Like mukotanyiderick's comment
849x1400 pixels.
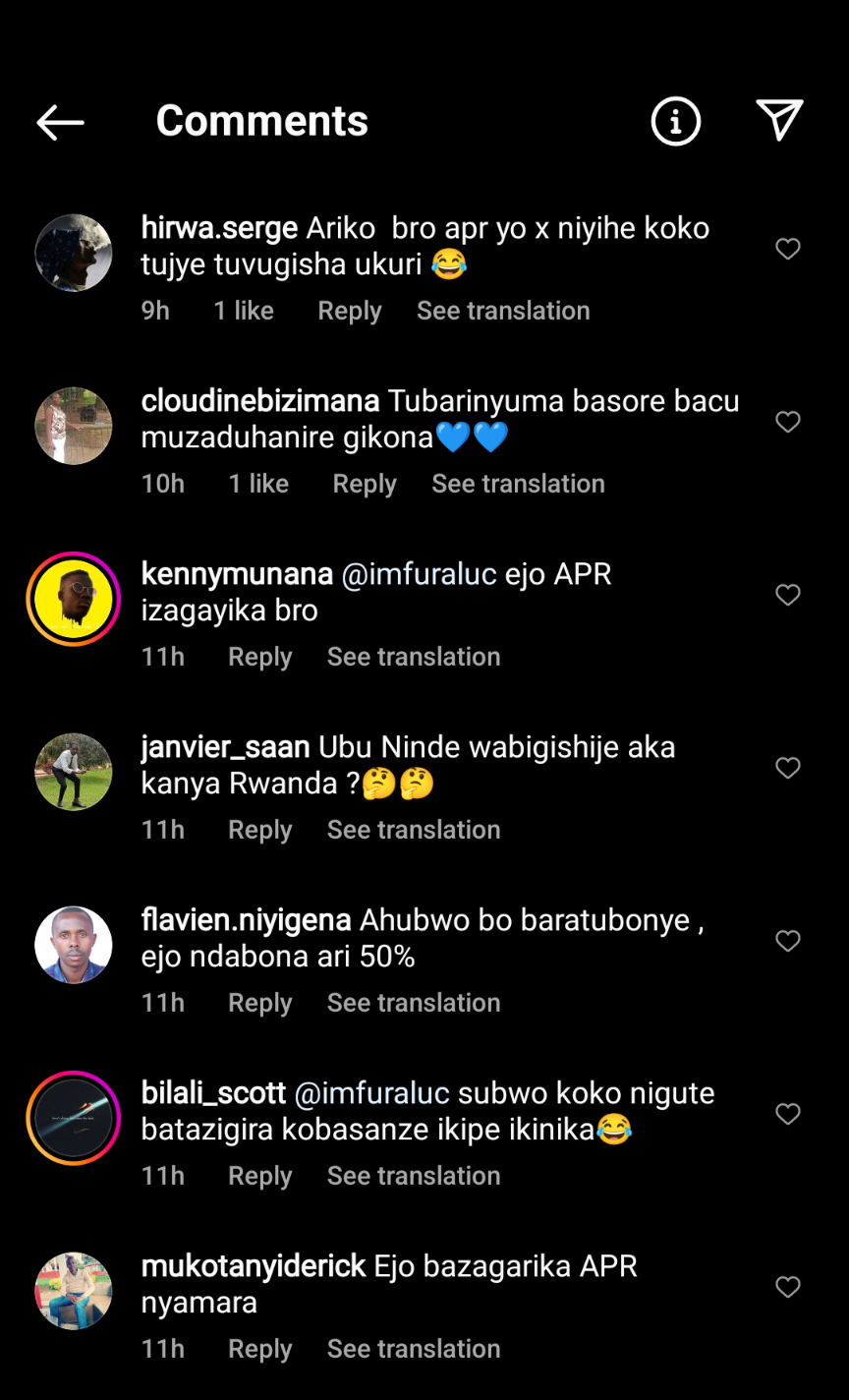point(788,1288)
